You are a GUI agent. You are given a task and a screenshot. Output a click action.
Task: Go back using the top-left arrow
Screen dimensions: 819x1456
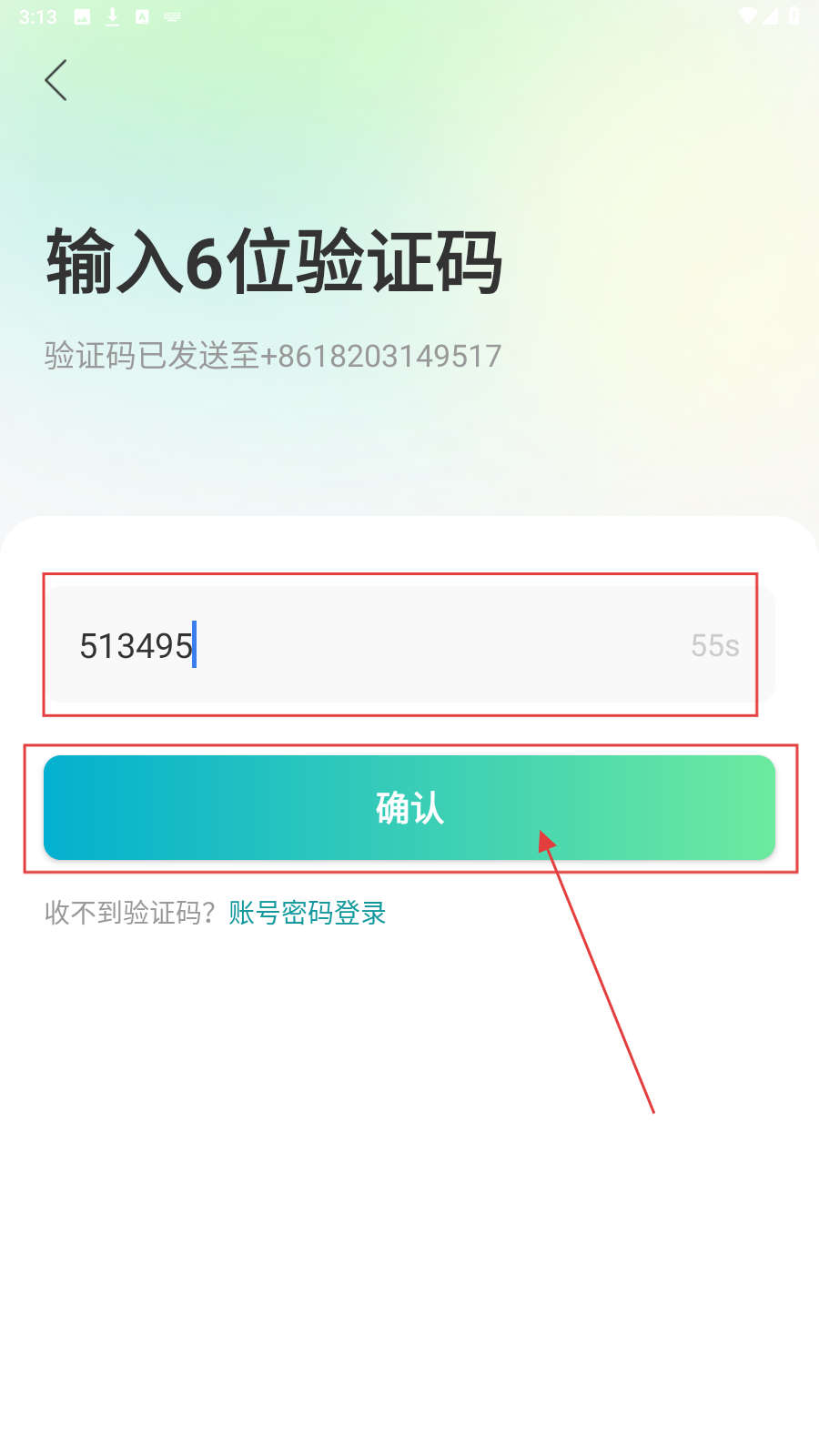pyautogui.click(x=56, y=80)
